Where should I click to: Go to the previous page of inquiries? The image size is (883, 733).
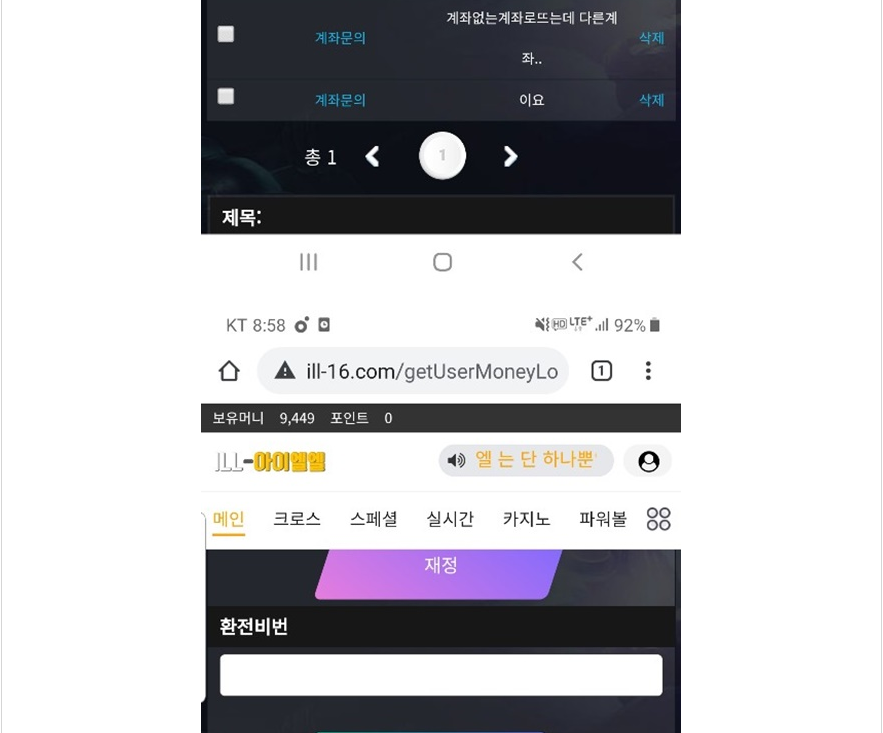coord(372,156)
